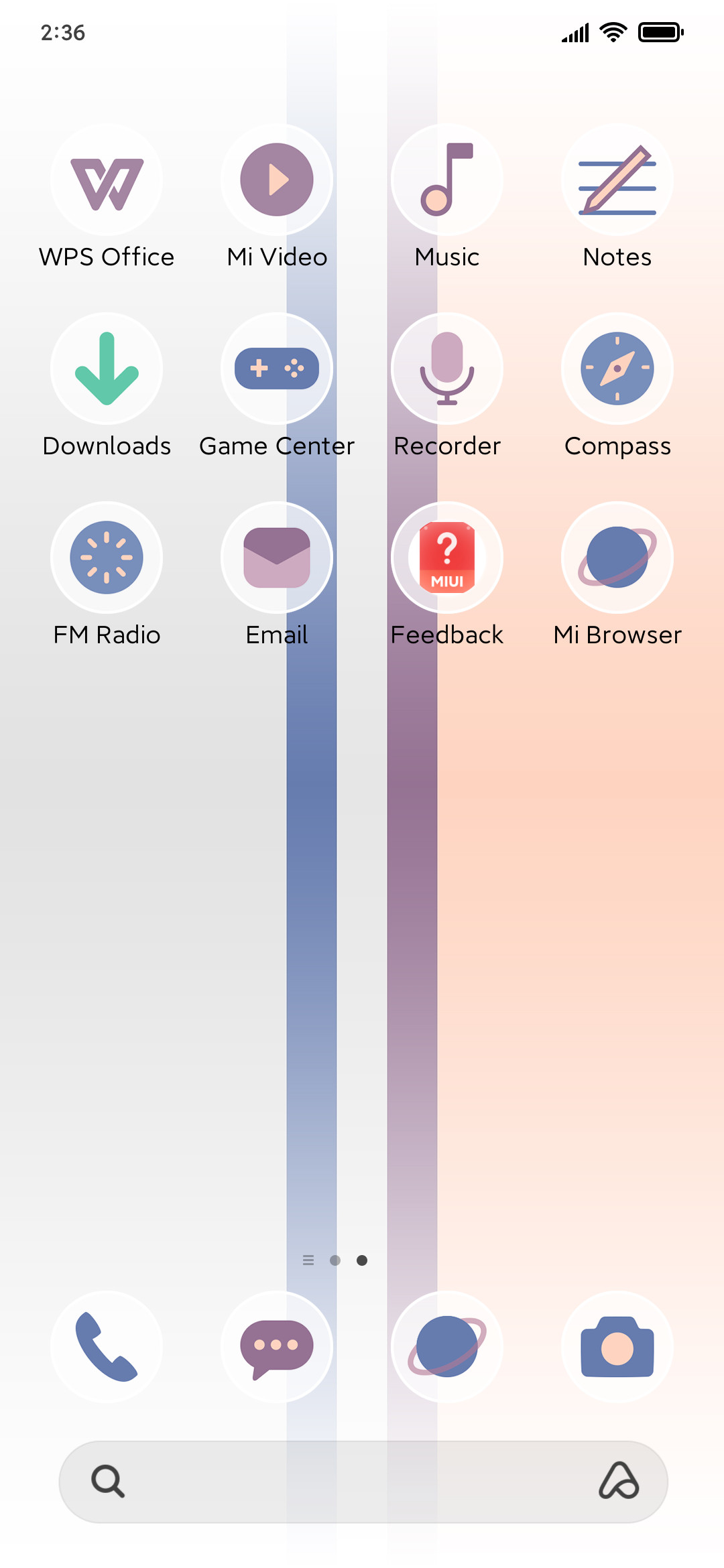Open Messages in the dock
This screenshot has width=724, height=1568.
277,1347
